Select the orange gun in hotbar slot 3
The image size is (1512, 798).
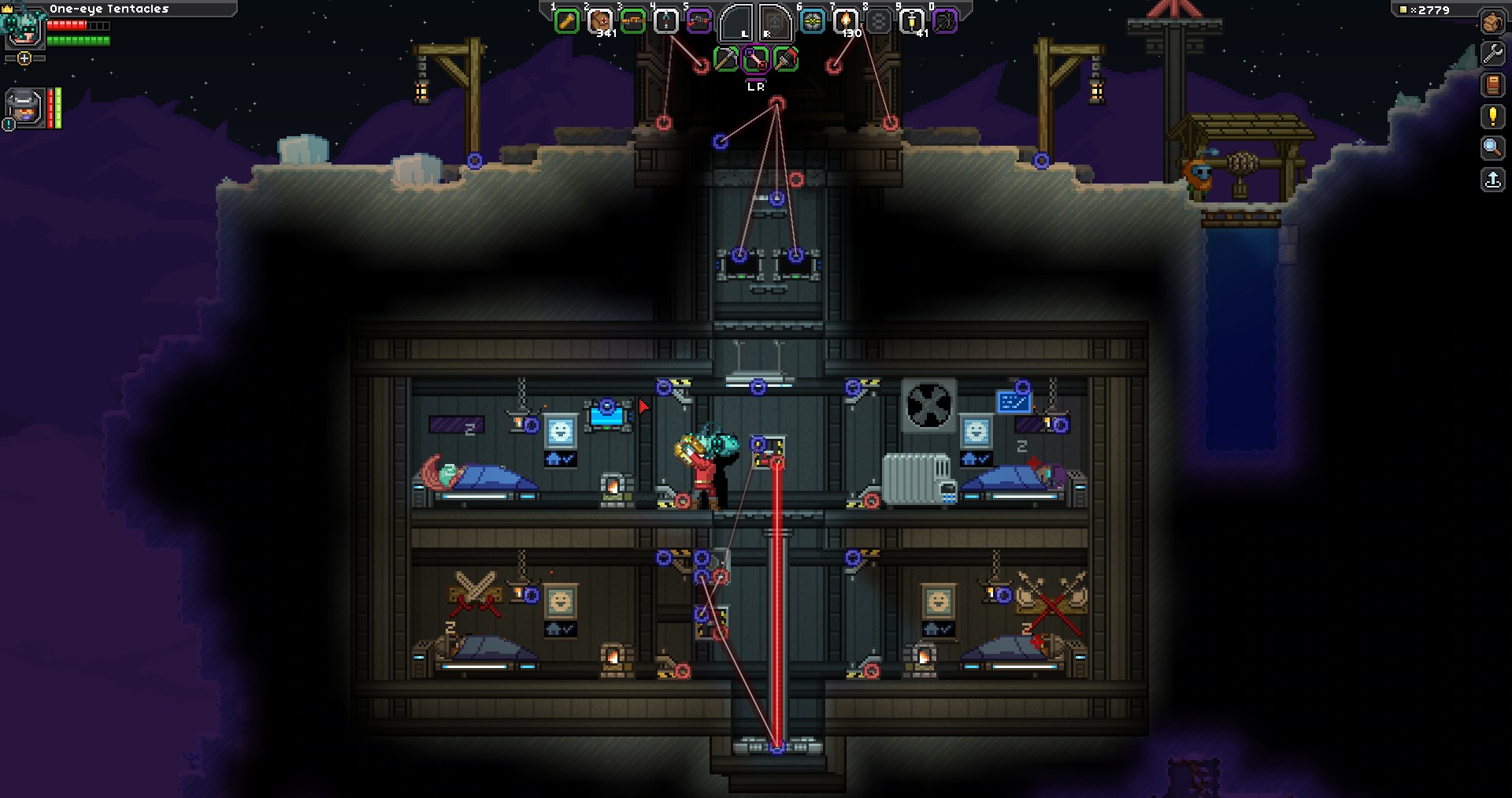[633, 21]
